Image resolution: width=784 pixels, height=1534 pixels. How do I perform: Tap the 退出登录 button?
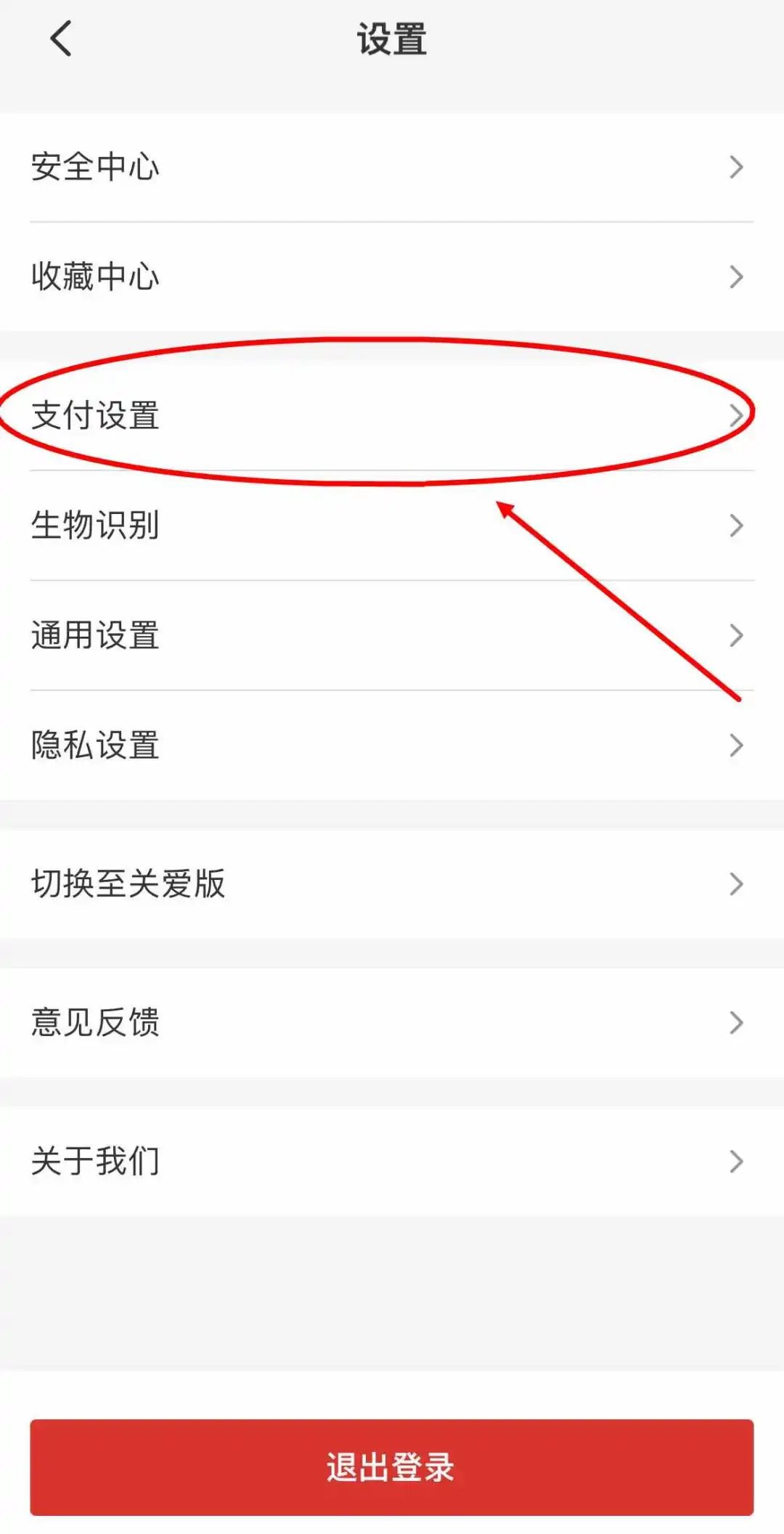(392, 1467)
